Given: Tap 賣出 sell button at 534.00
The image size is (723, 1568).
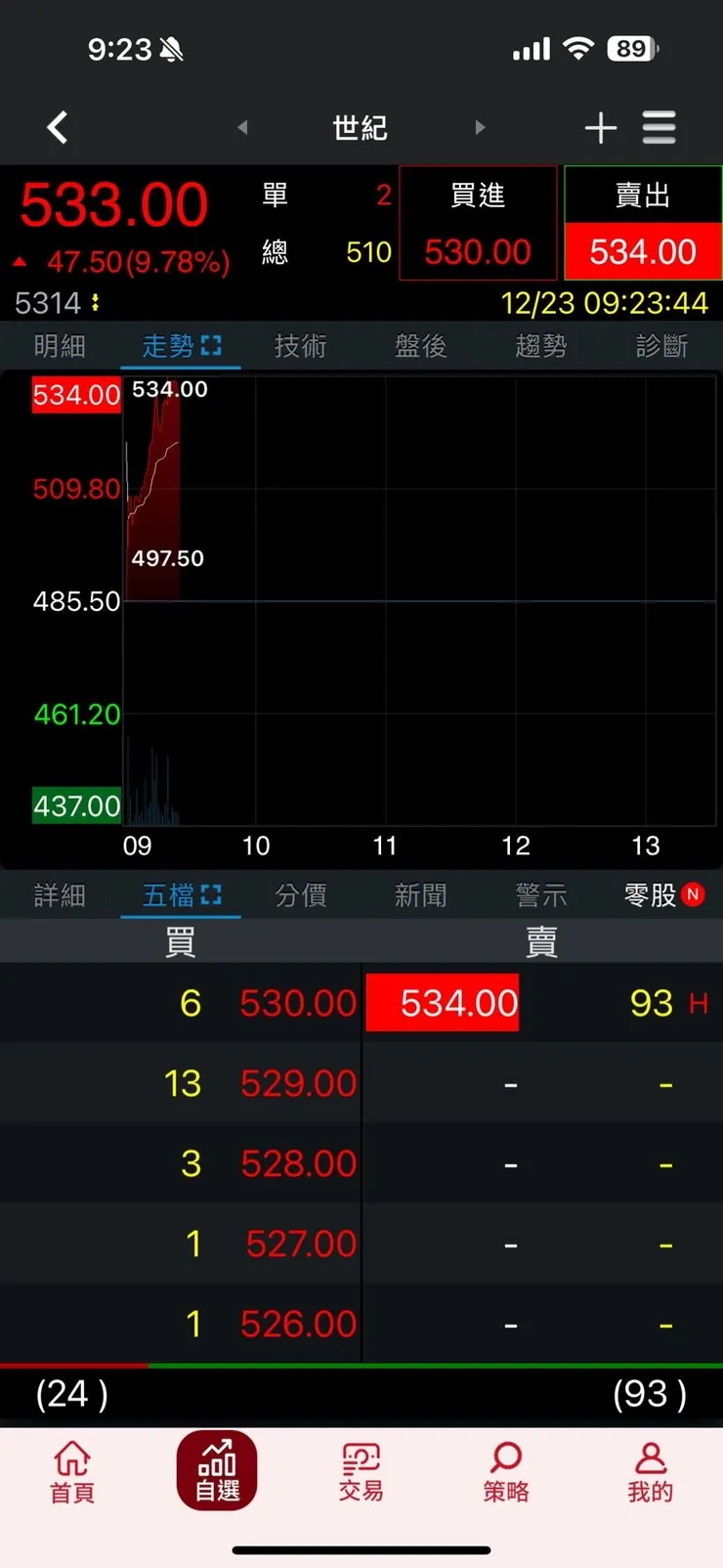Looking at the screenshot, I should pyautogui.click(x=643, y=223).
